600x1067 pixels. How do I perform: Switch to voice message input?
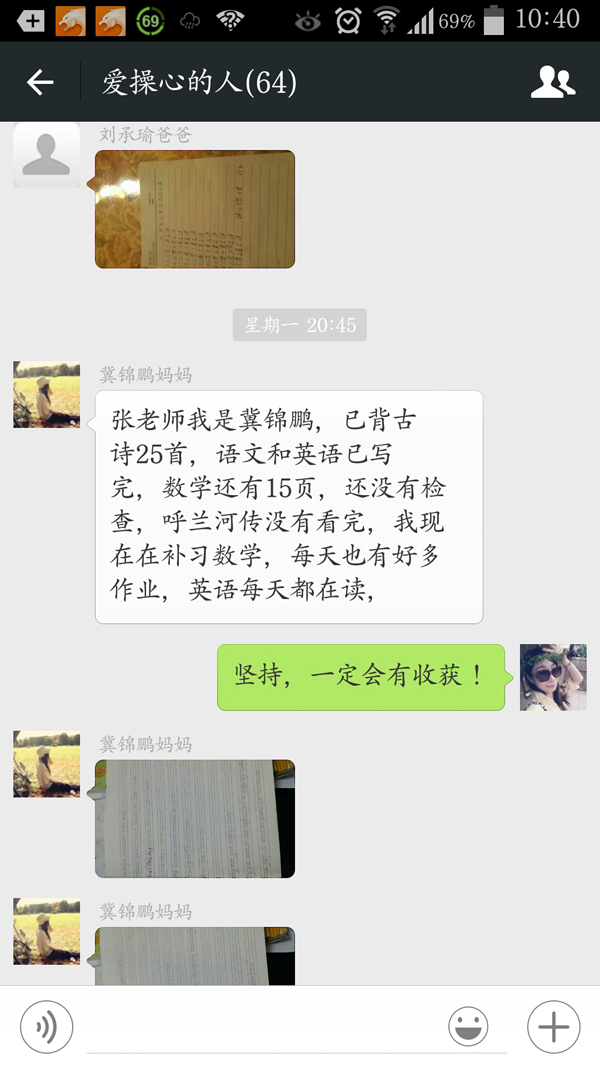pyautogui.click(x=47, y=1027)
